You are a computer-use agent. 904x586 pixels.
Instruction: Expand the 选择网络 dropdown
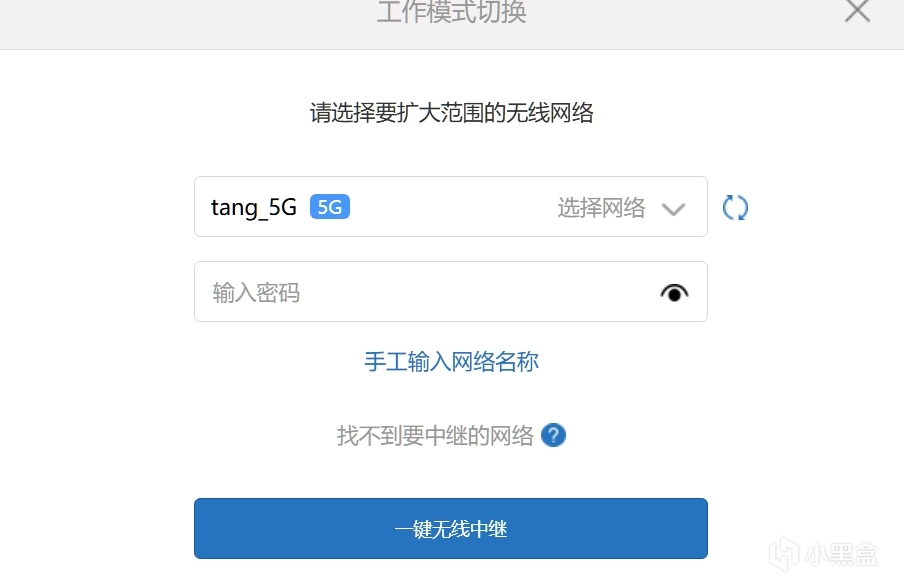click(x=673, y=208)
